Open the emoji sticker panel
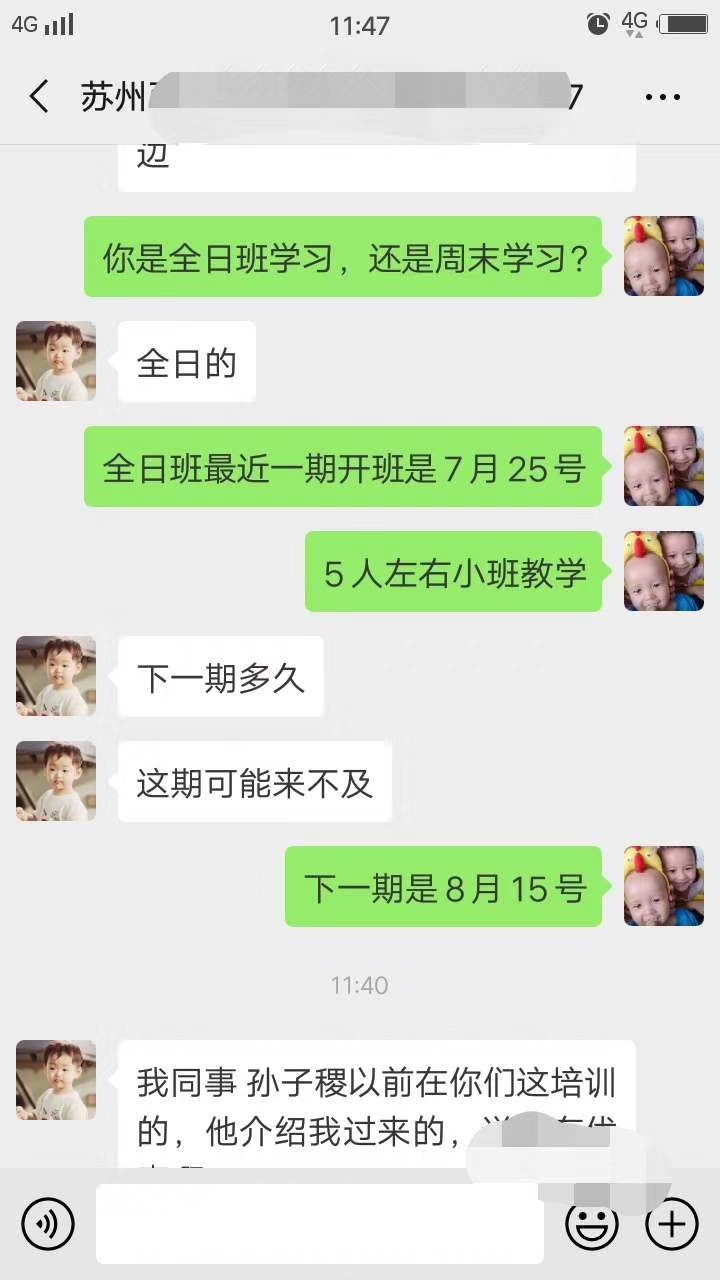The image size is (720, 1280). pyautogui.click(x=591, y=1223)
